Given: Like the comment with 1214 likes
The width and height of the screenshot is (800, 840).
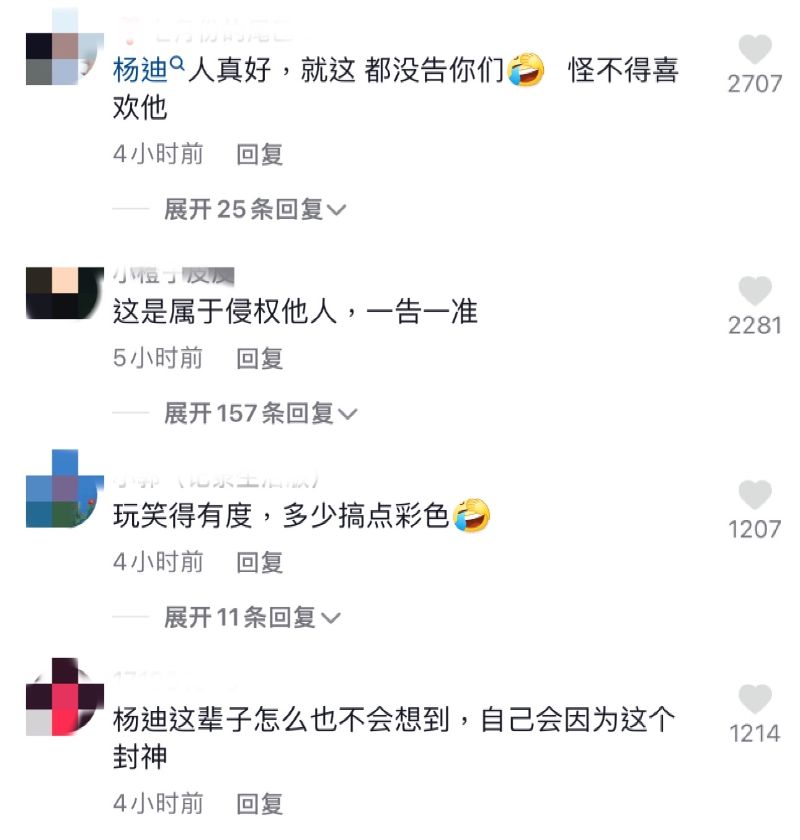Looking at the screenshot, I should coord(755,700).
